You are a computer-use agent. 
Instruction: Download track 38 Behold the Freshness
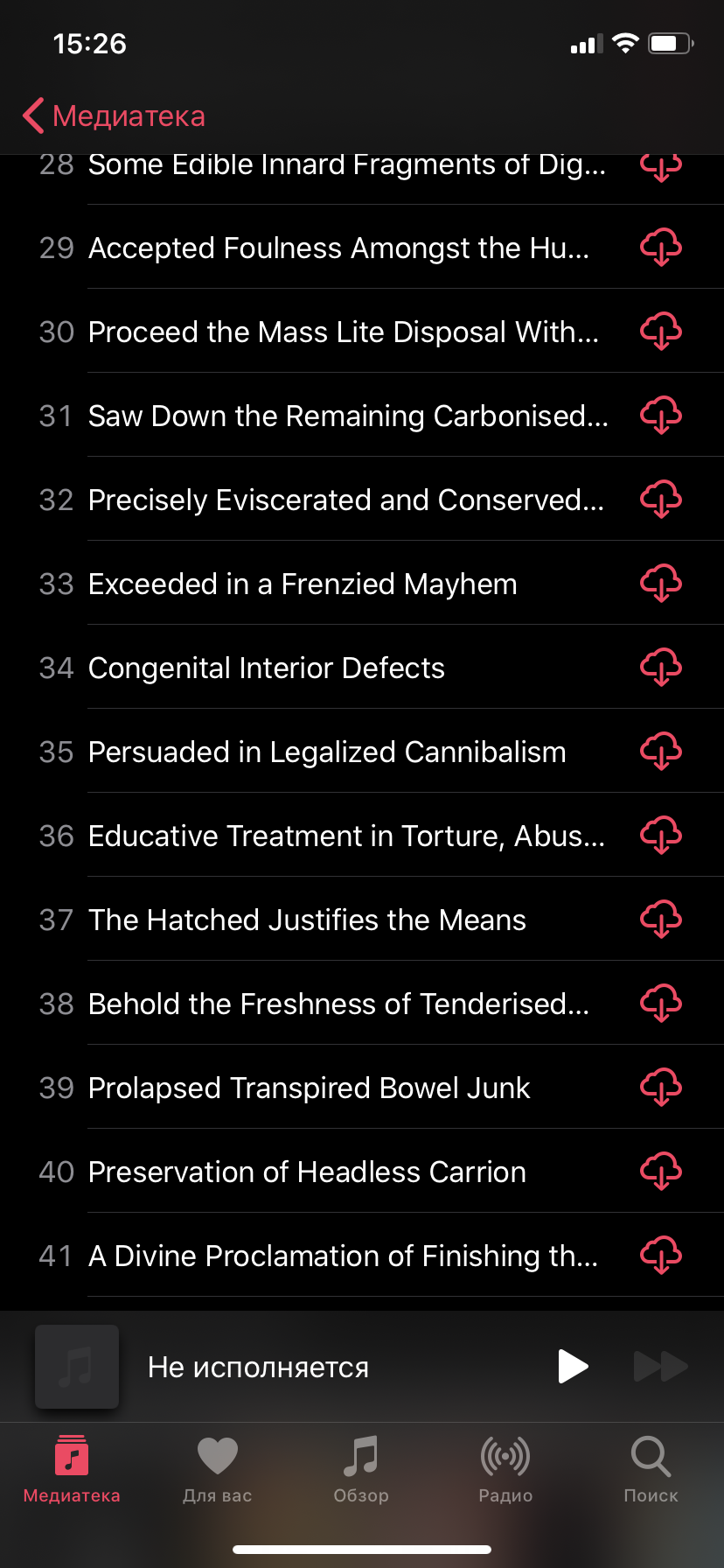(660, 1004)
